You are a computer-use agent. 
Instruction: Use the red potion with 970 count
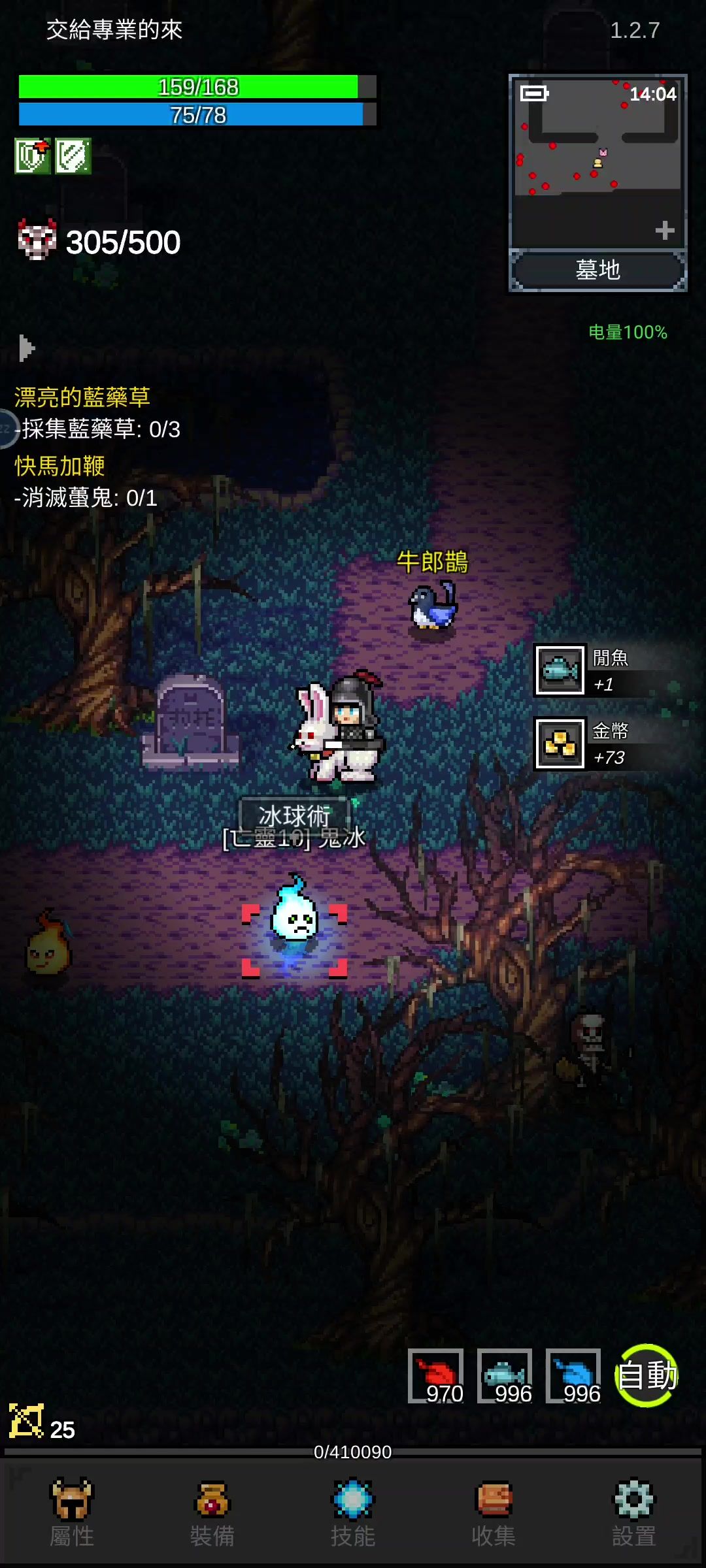tap(436, 1375)
